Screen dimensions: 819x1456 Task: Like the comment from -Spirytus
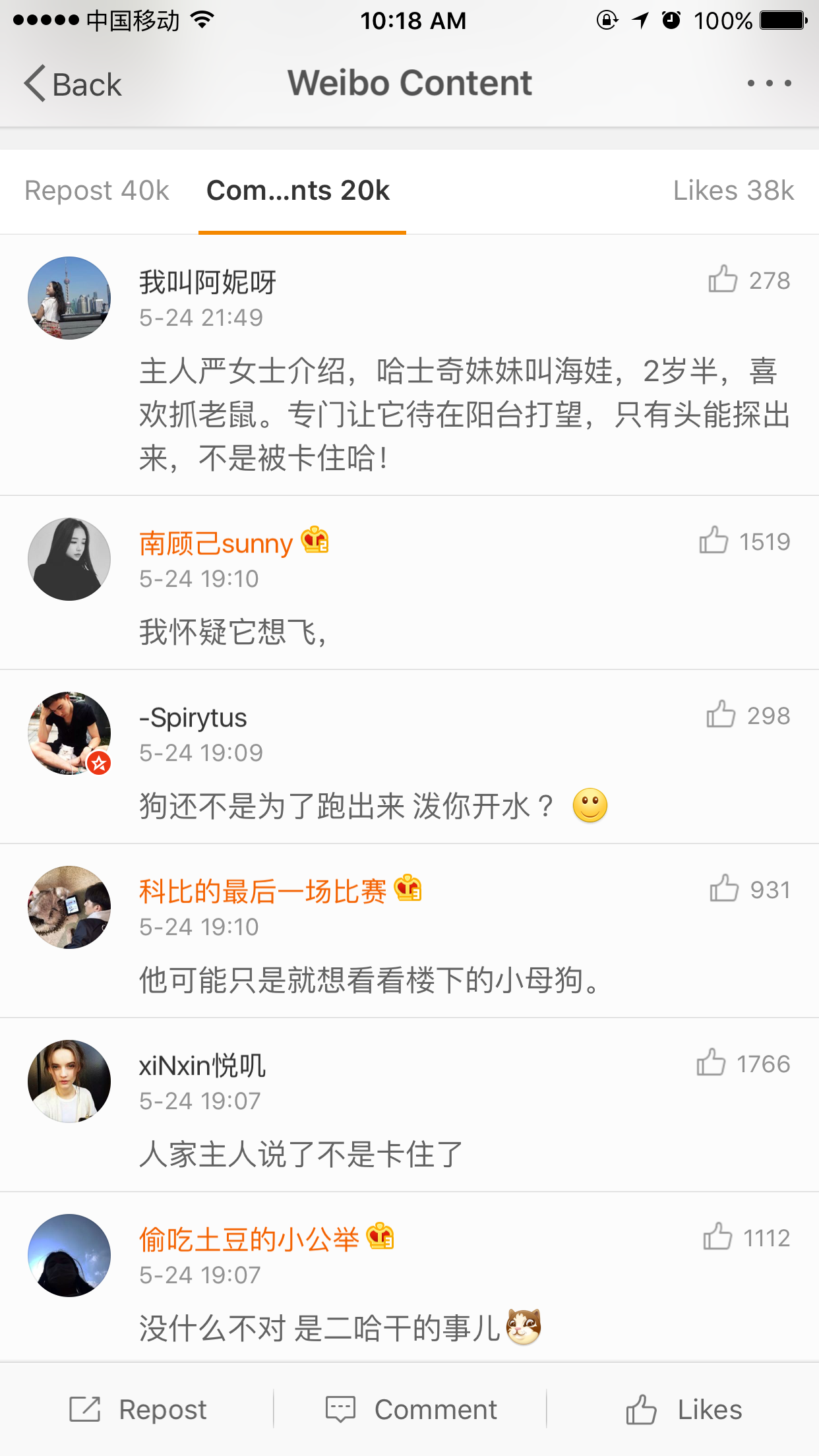721,715
